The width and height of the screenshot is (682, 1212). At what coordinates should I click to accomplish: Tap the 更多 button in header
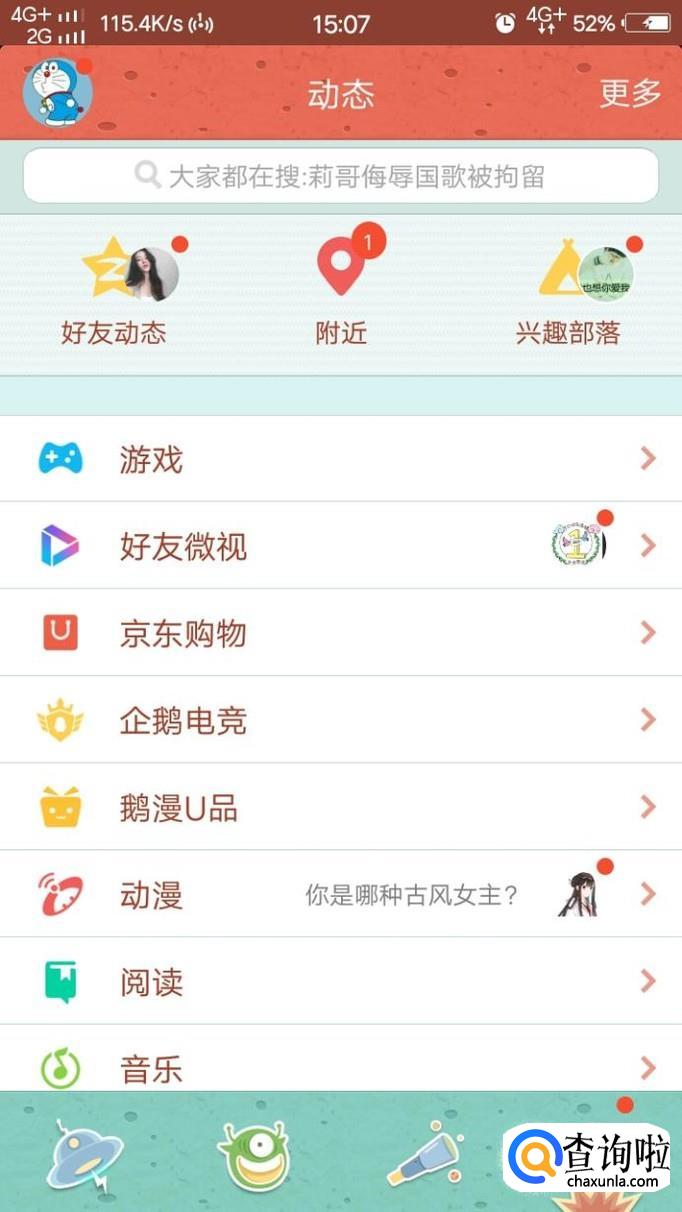pos(630,93)
